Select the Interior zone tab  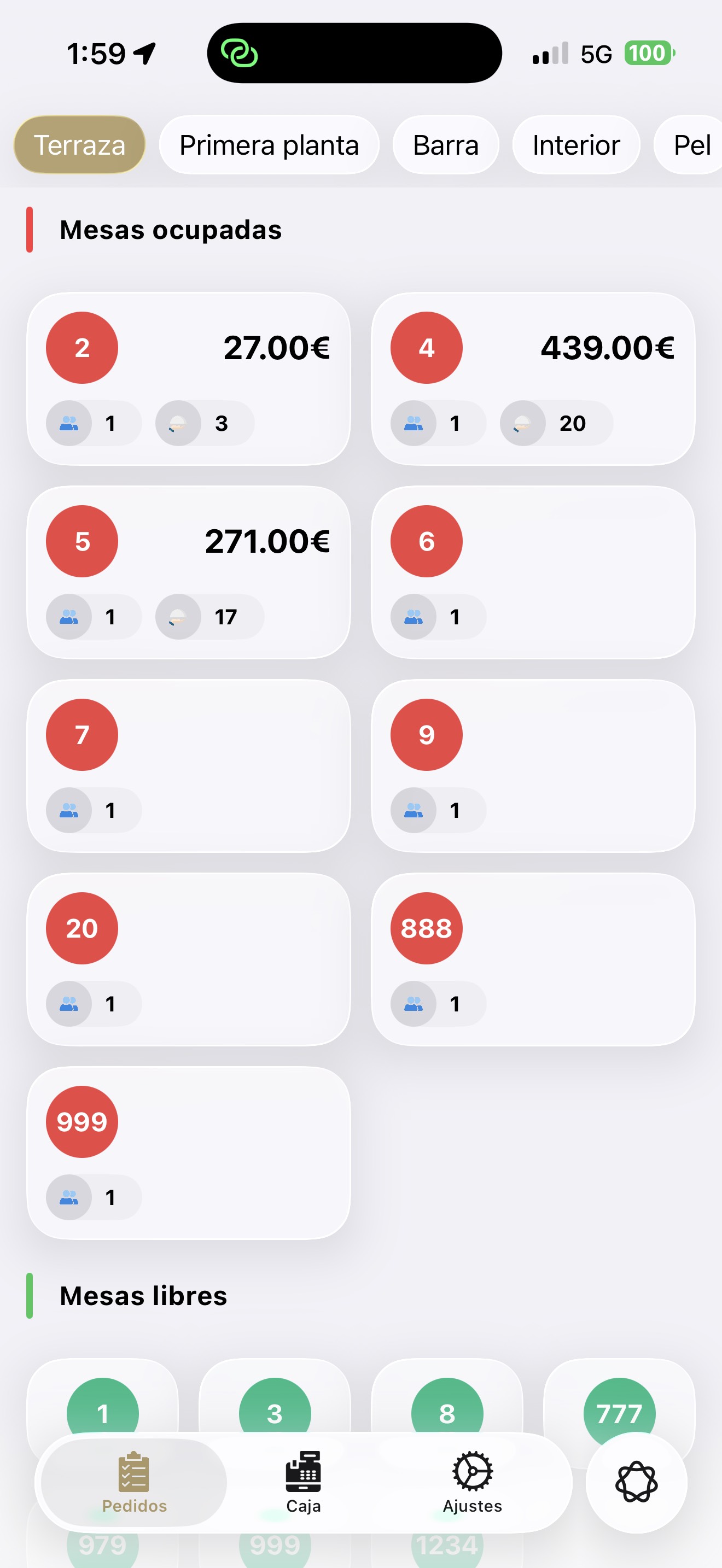click(575, 145)
